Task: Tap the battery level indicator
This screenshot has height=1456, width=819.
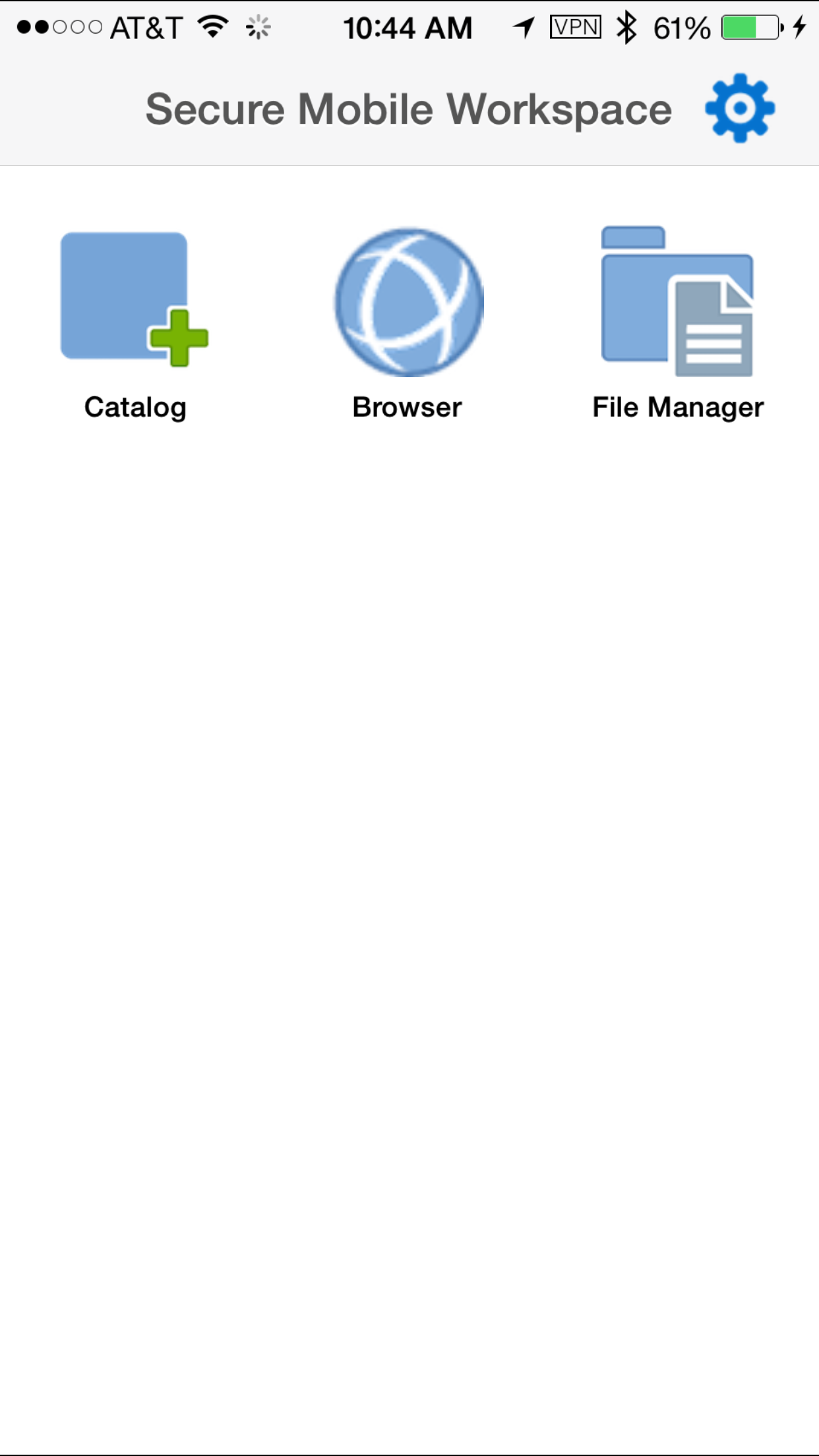Action: [748, 26]
